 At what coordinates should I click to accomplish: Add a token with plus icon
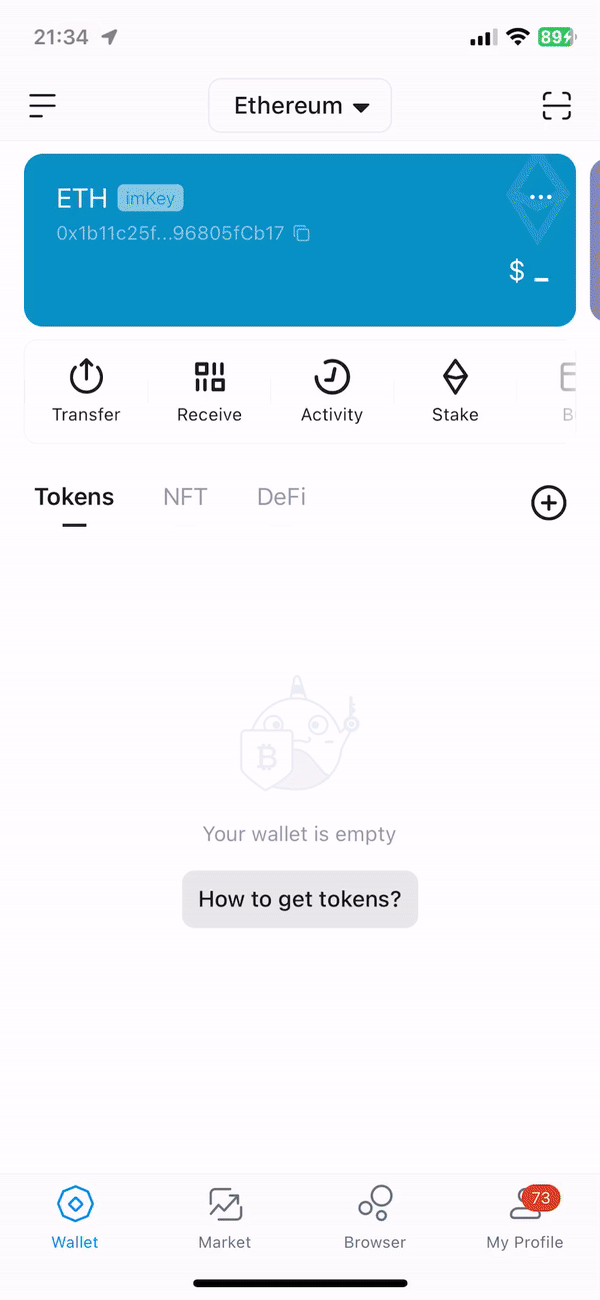click(548, 503)
